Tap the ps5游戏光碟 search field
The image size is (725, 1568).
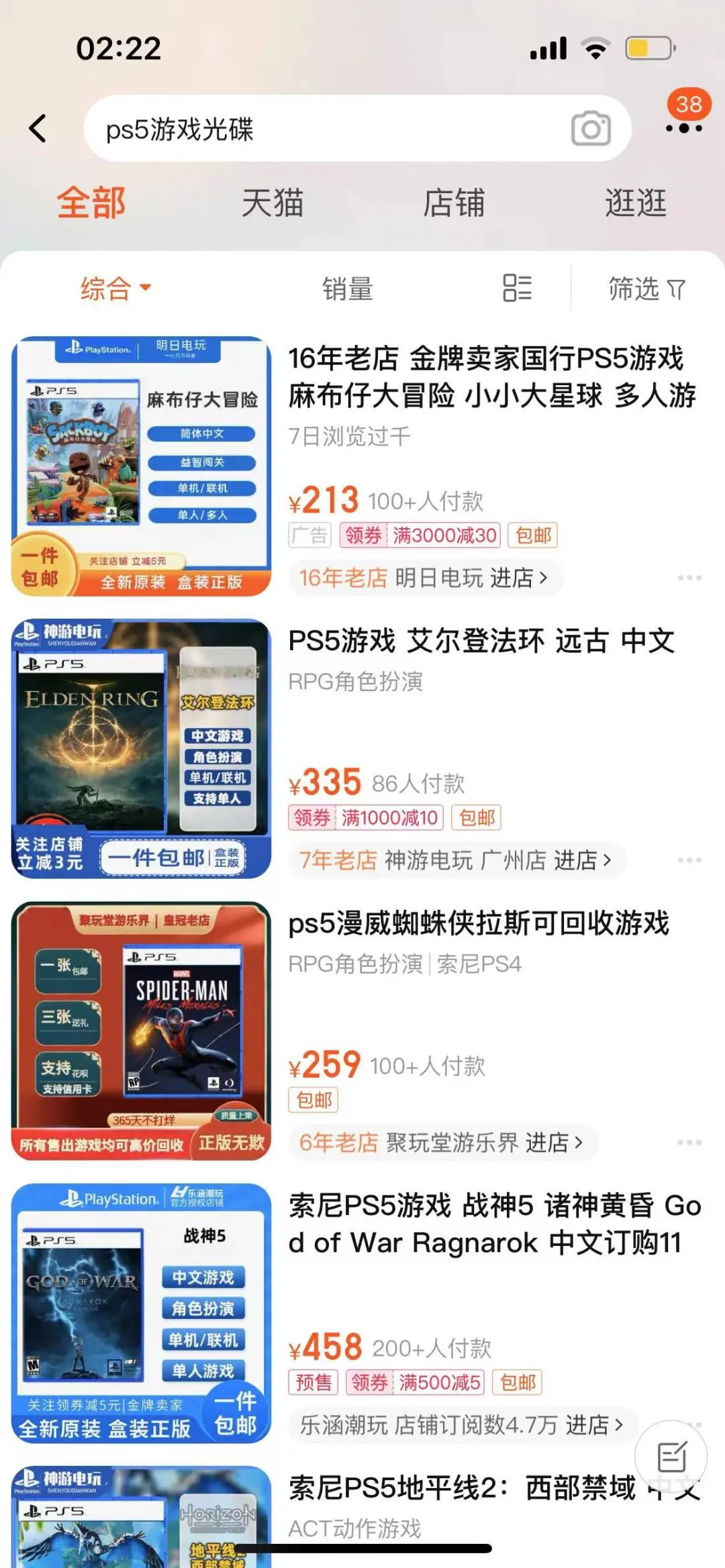pyautogui.click(x=322, y=129)
